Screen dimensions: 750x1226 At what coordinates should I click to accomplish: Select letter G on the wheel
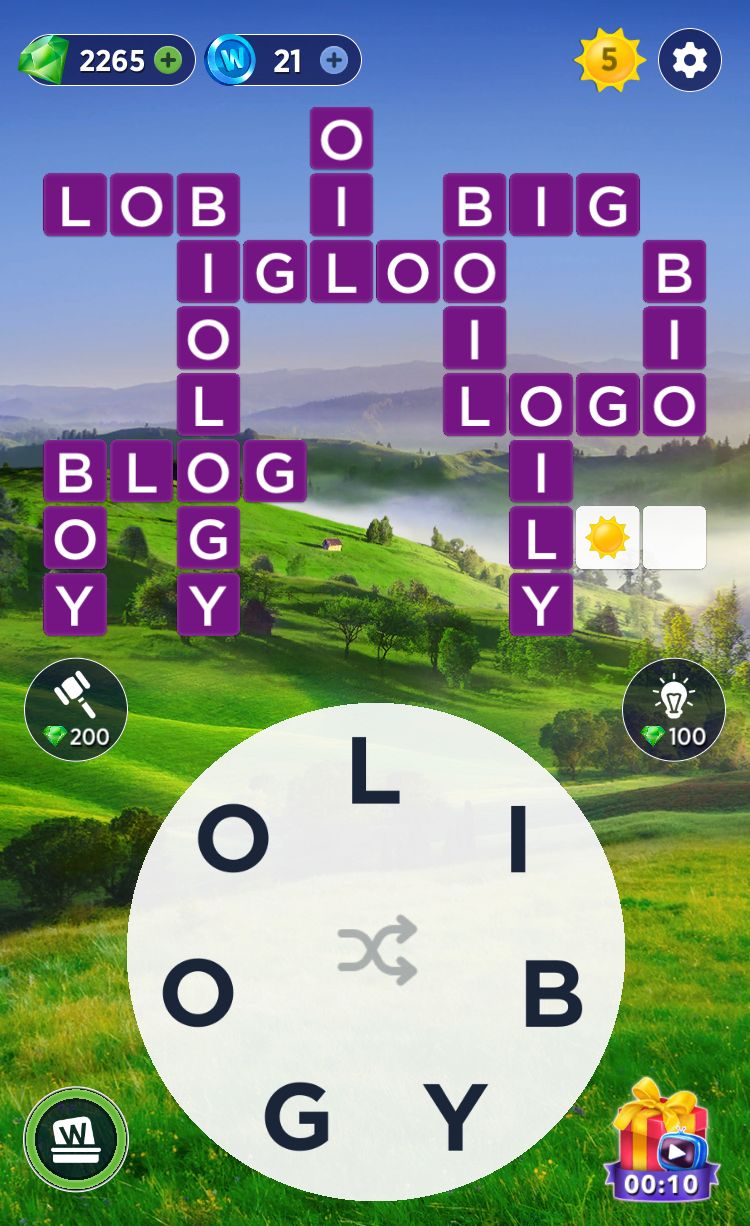[297, 1115]
